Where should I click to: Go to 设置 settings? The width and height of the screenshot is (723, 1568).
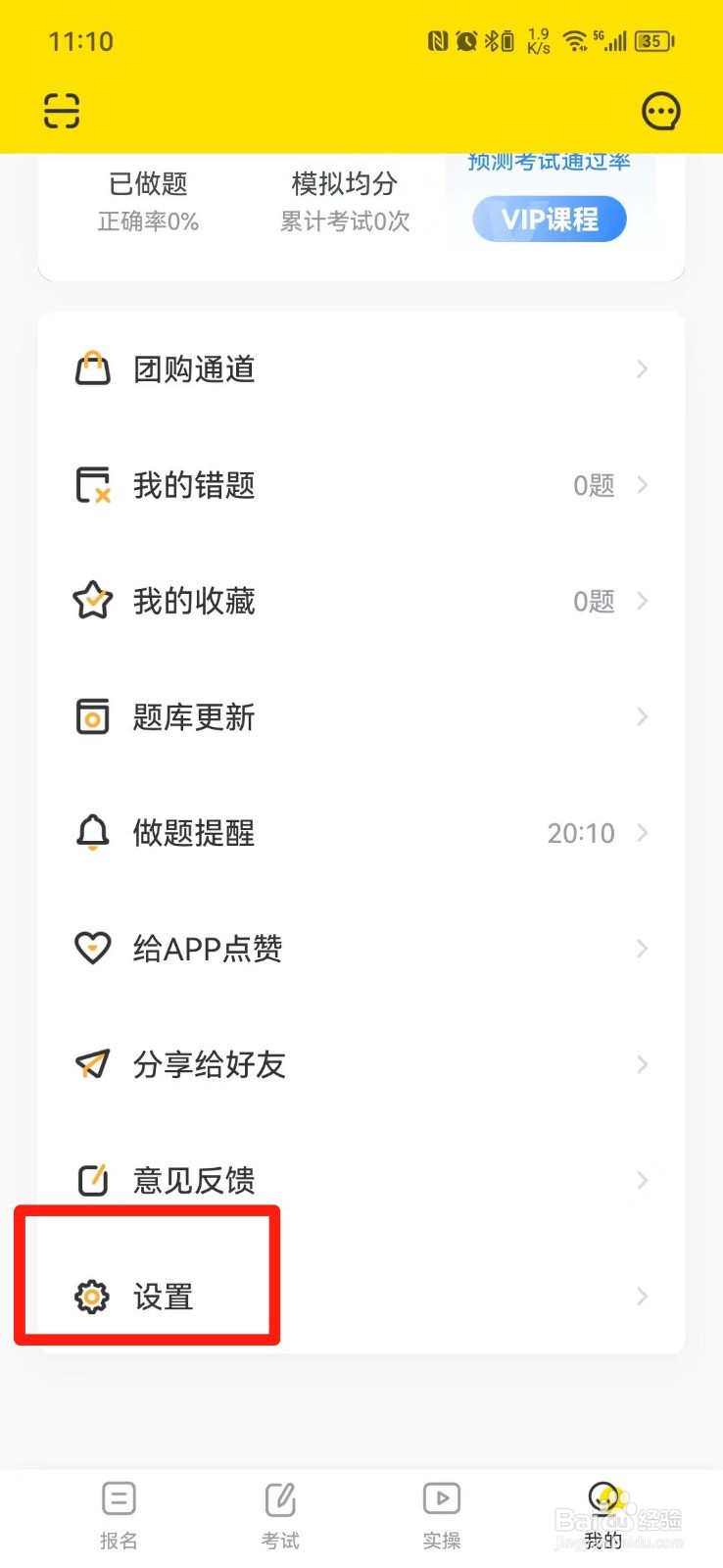[x=361, y=1297]
